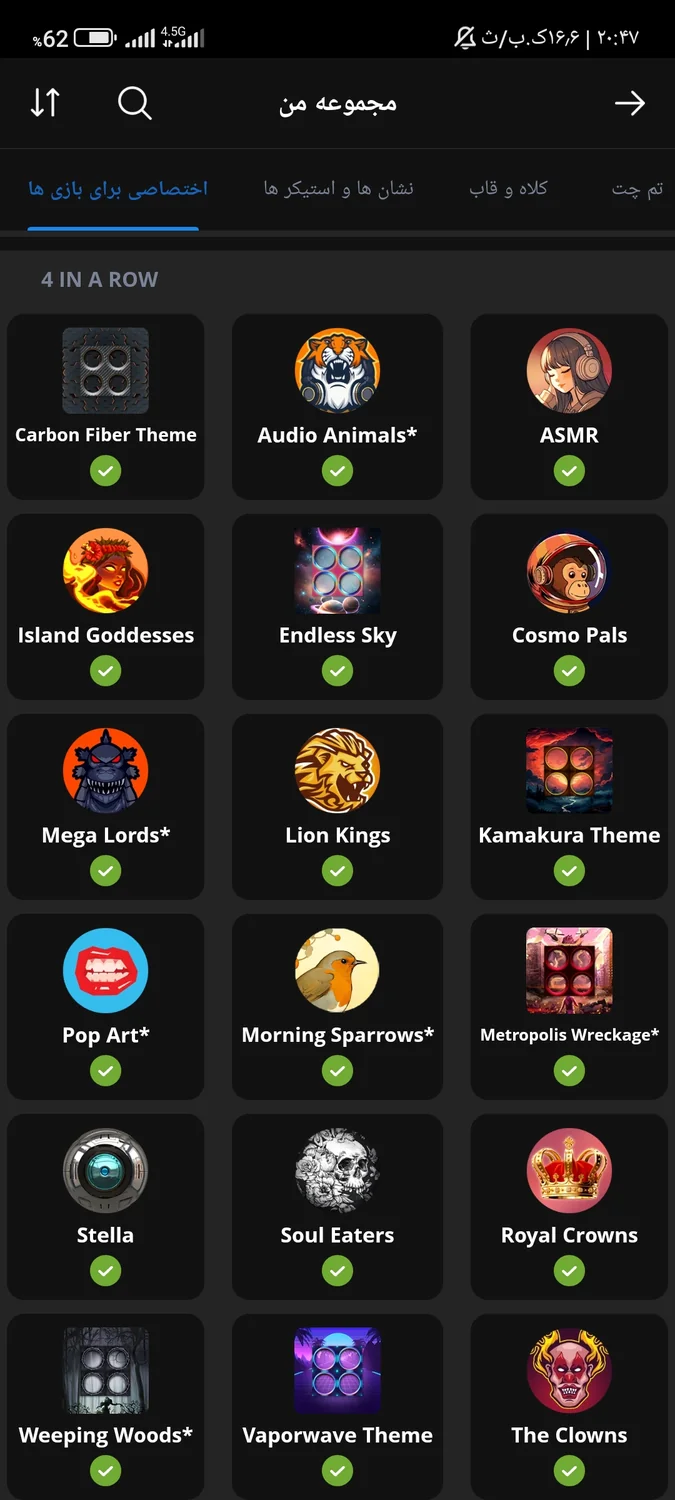This screenshot has height=1500, width=675.
Task: Open the search magnifier icon
Action: (134, 103)
